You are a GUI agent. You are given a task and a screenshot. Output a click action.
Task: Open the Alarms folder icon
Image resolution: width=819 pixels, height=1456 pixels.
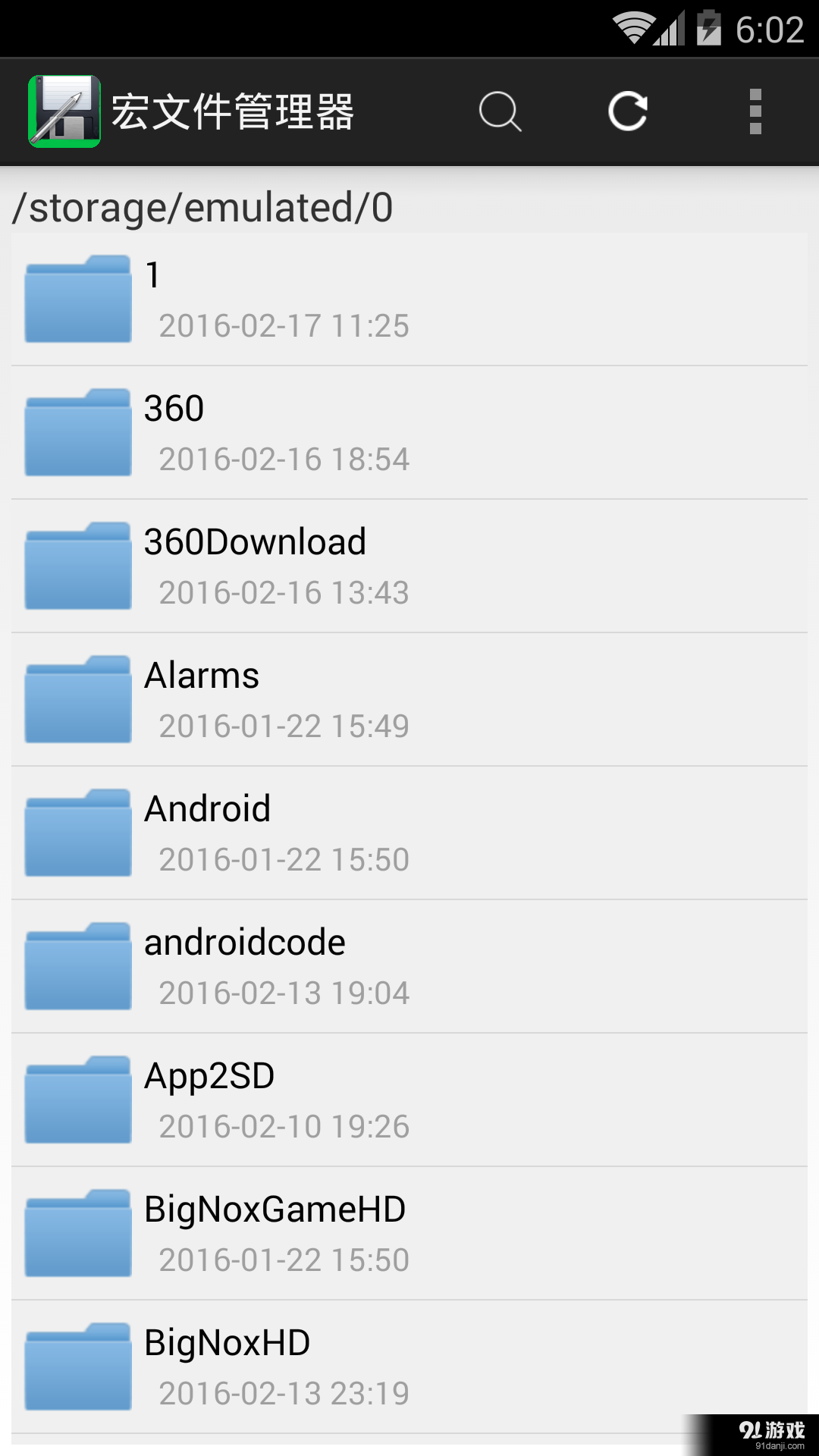tap(78, 698)
